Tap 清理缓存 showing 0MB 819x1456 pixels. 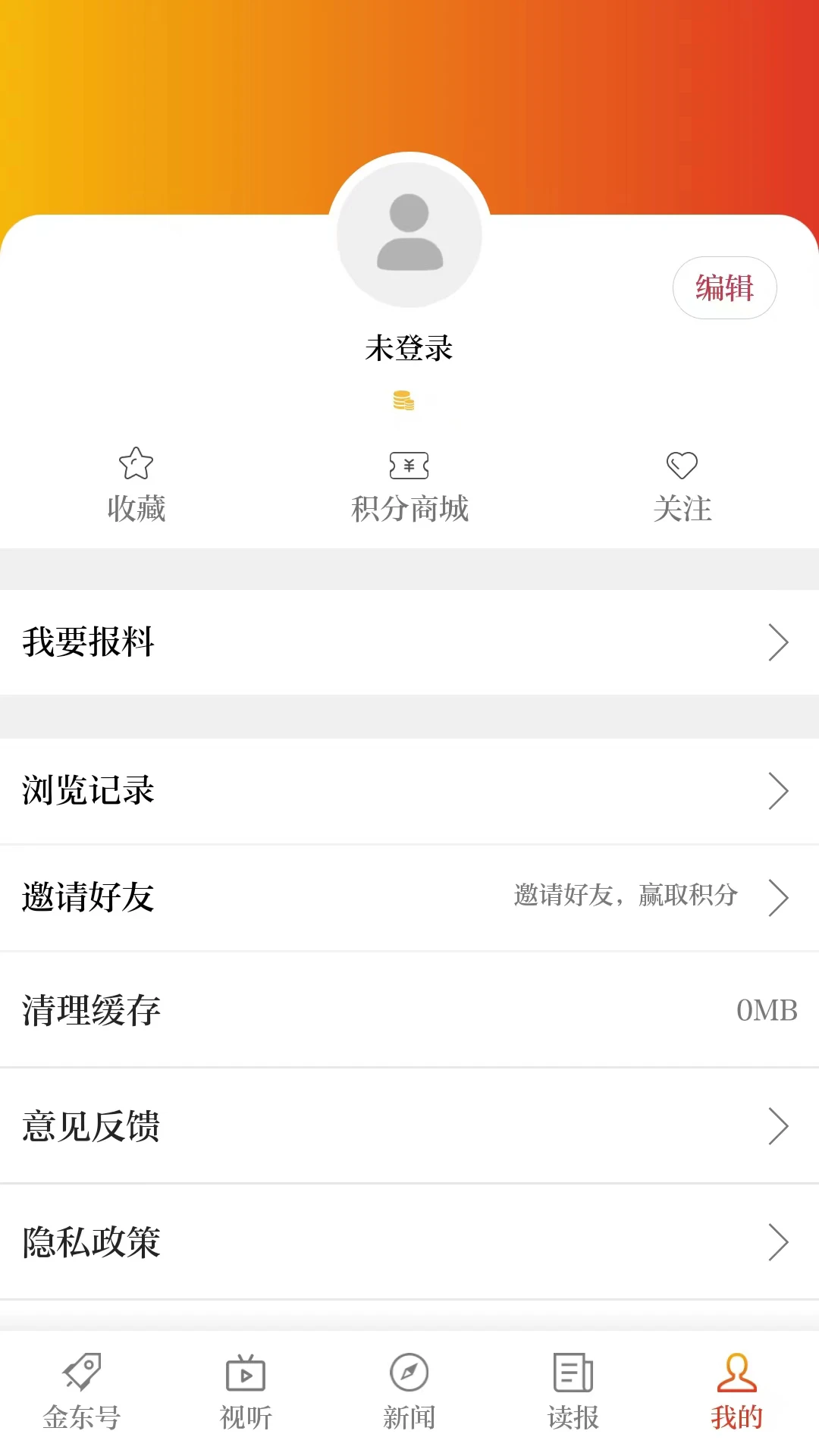pos(90,1012)
